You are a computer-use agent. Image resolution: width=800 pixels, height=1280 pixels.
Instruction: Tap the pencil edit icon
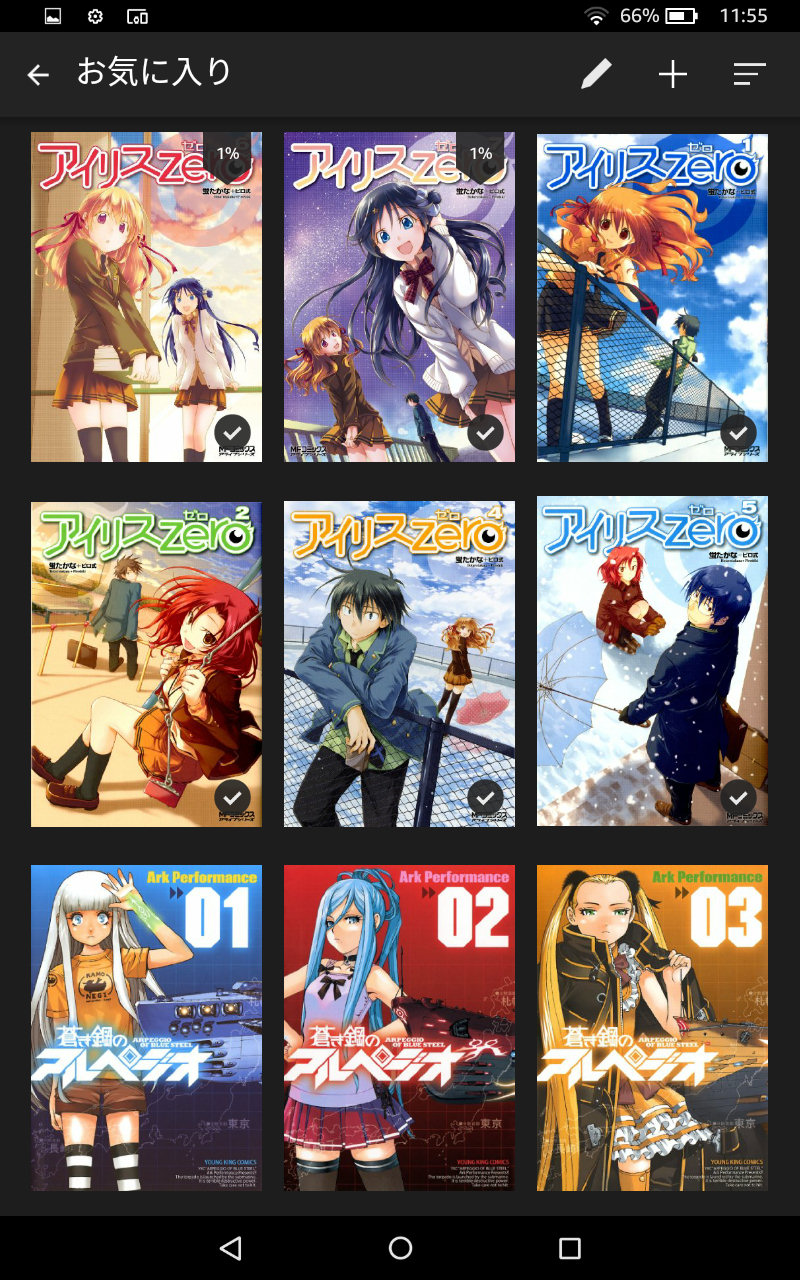coord(596,74)
